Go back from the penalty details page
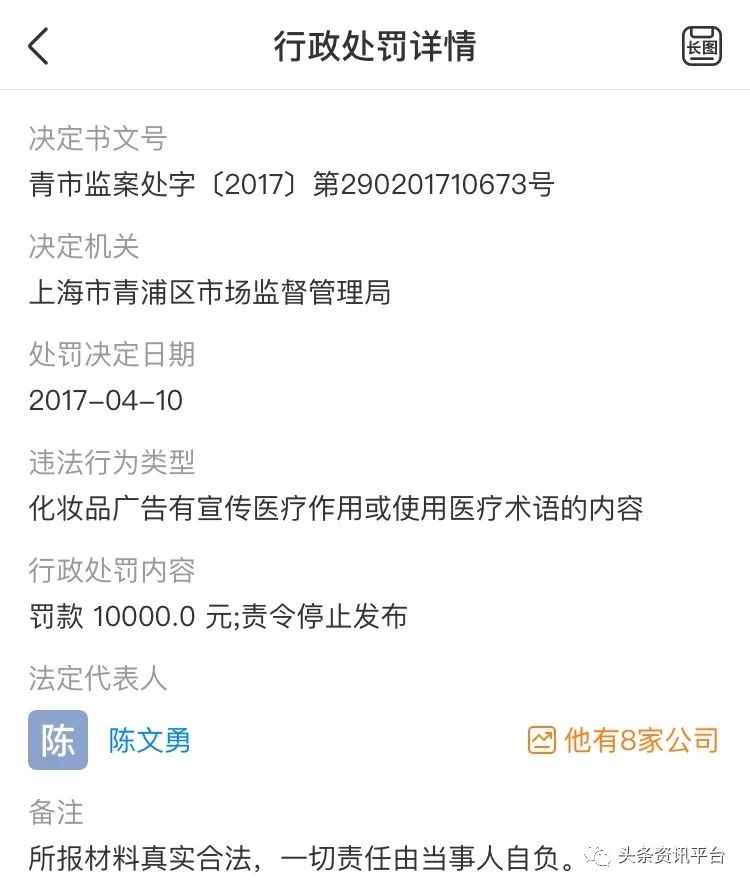 pyautogui.click(x=38, y=46)
